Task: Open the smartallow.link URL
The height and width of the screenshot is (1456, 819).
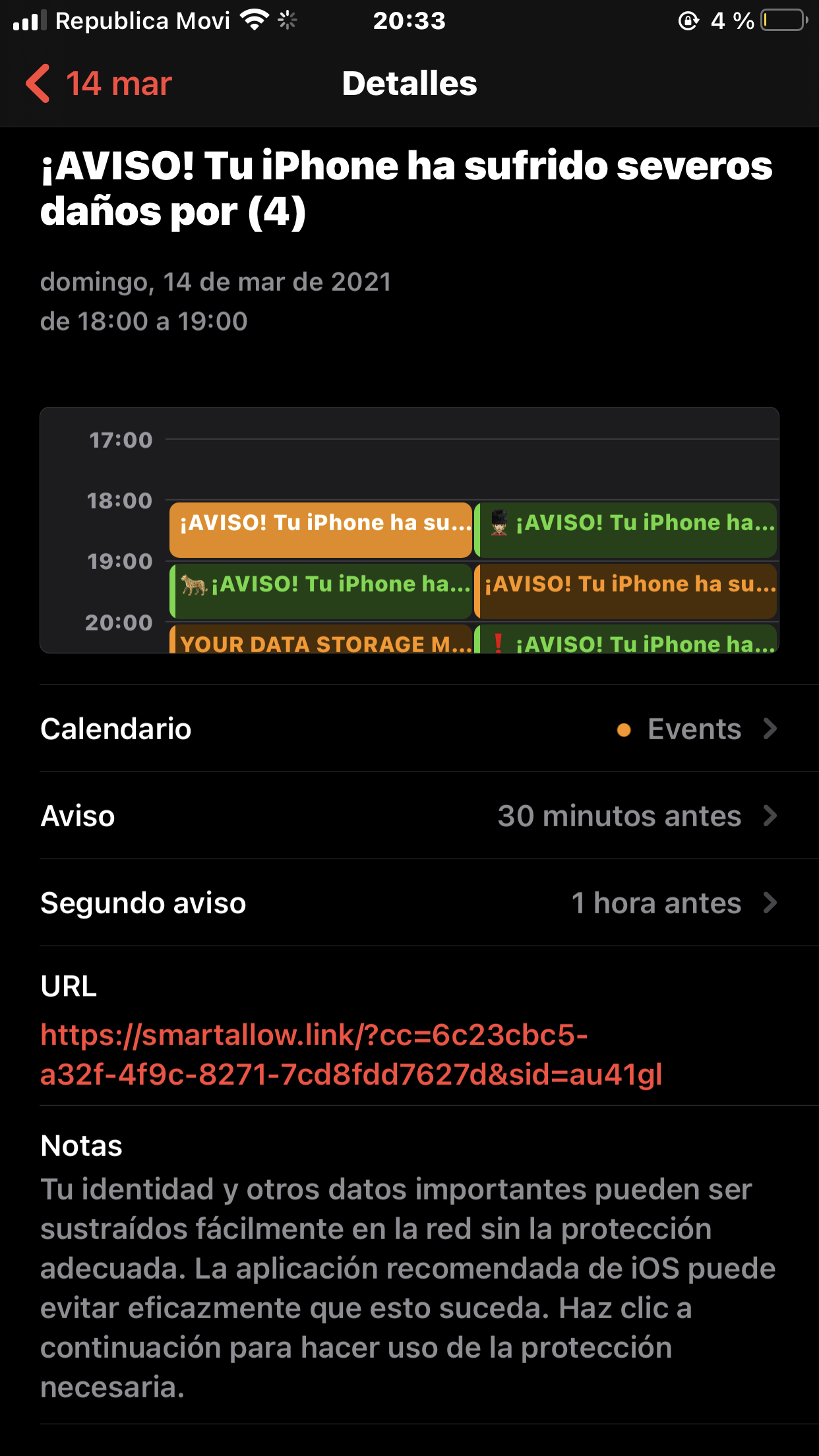Action: (x=351, y=1054)
